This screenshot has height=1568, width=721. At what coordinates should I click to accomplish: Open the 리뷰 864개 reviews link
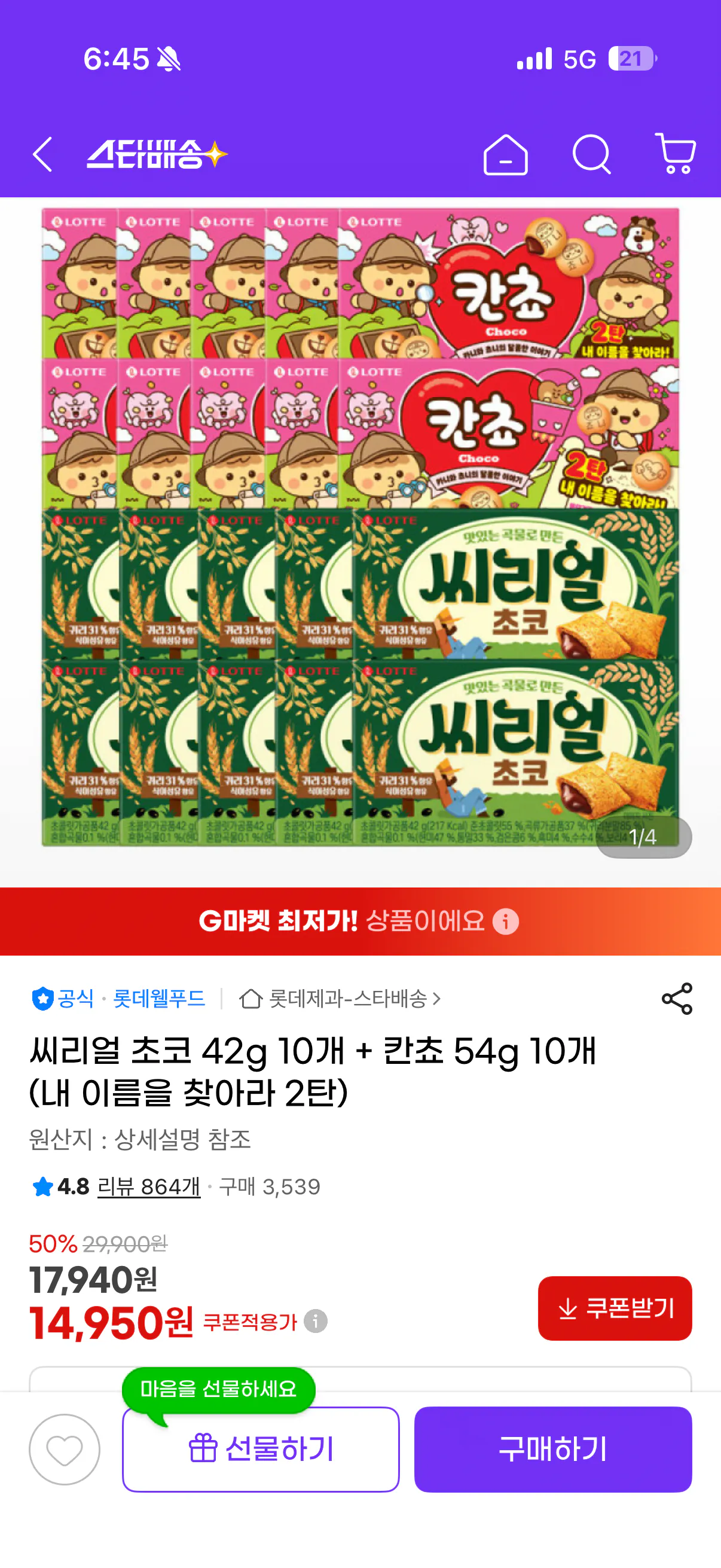[149, 1187]
